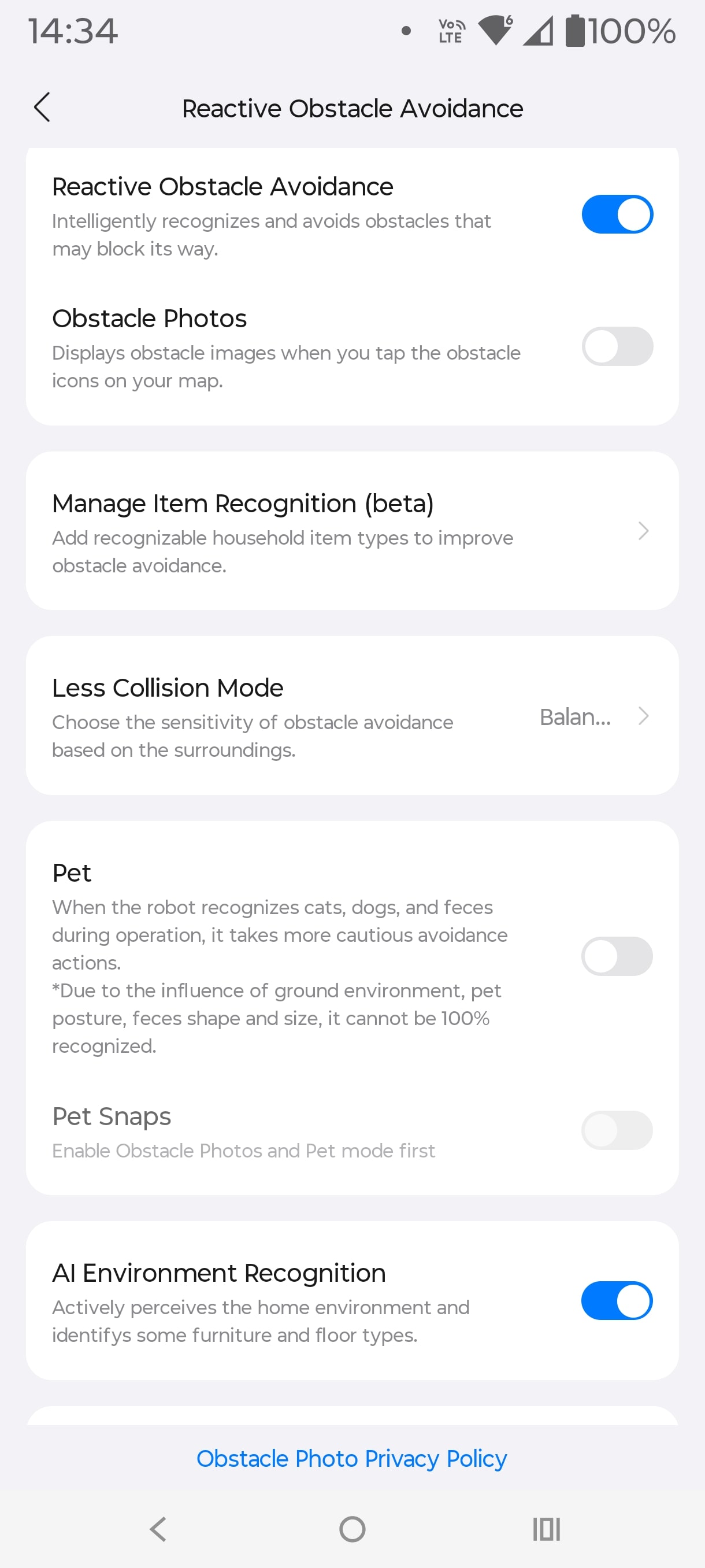The image size is (705, 1568).
Task: Turn off Reactive Obstacle Avoidance switch
Action: [617, 215]
